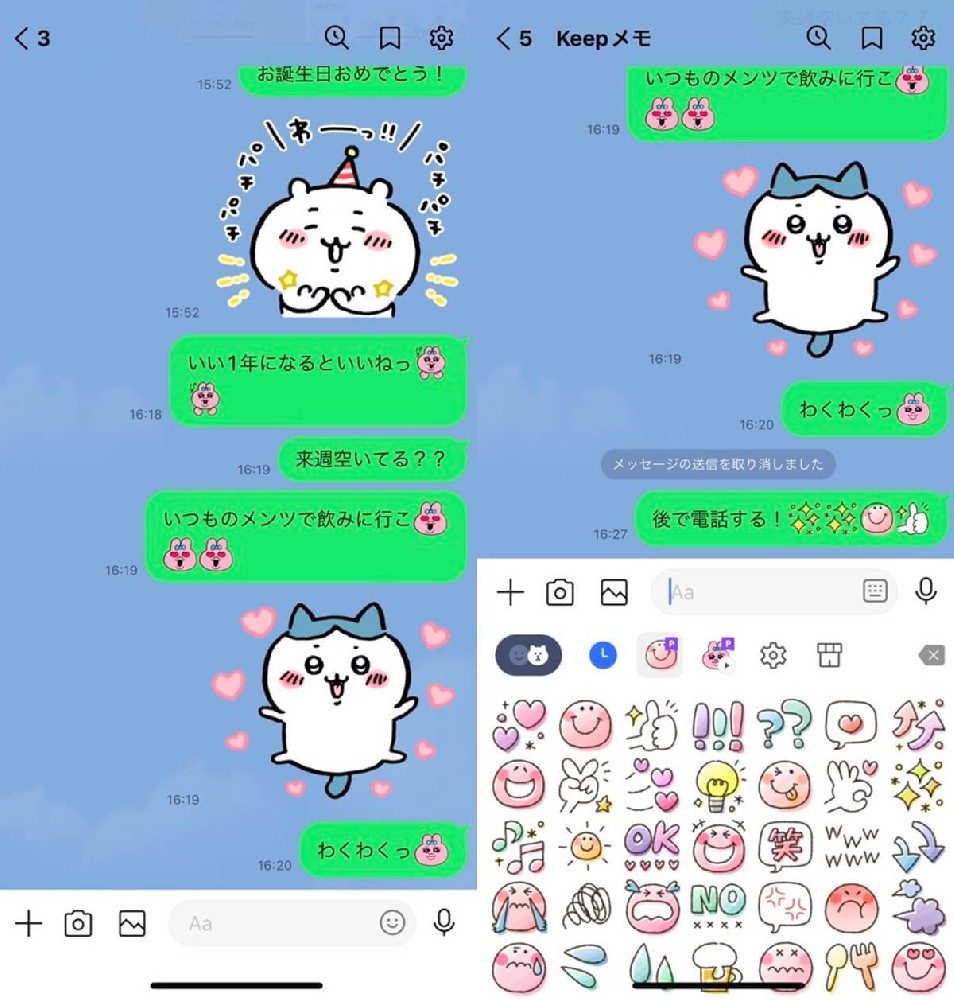954x1000 pixels.
Task: Tap the keyboard icon inside the message field
Action: coord(875,592)
